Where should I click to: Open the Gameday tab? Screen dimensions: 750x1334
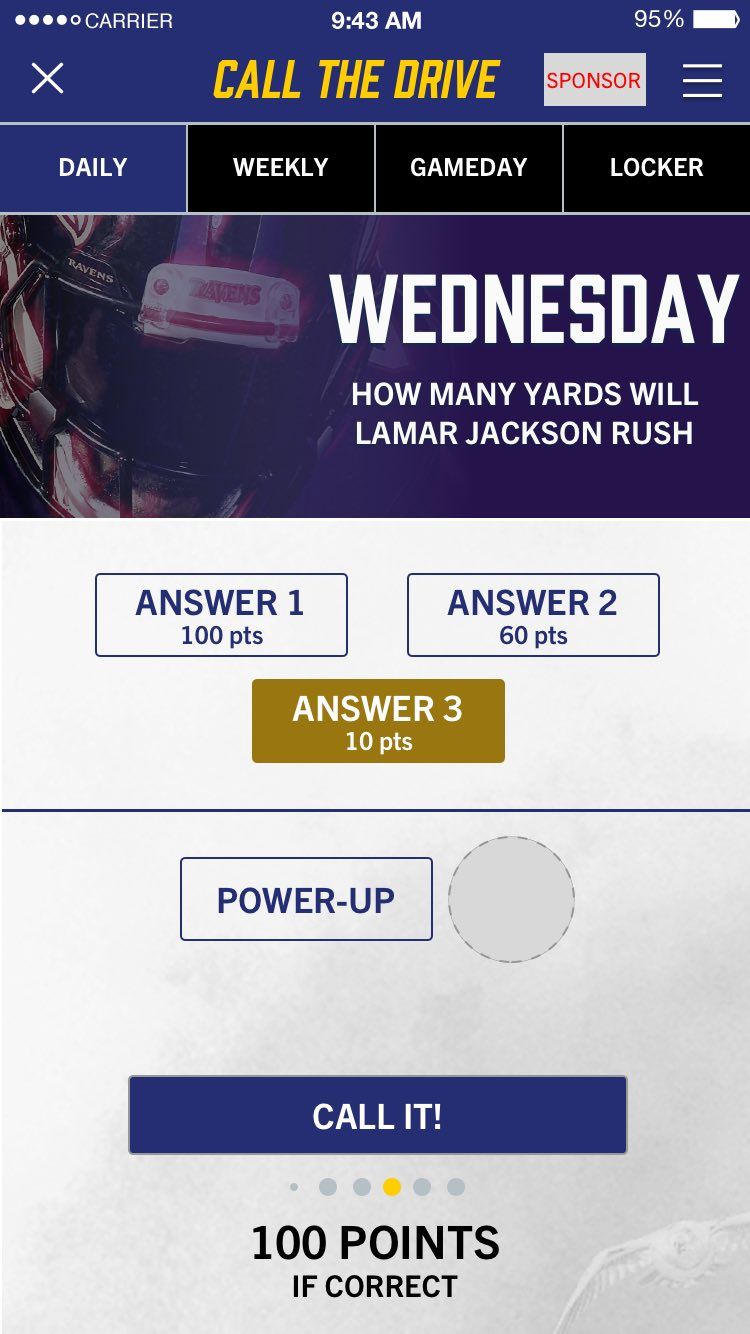pos(469,168)
